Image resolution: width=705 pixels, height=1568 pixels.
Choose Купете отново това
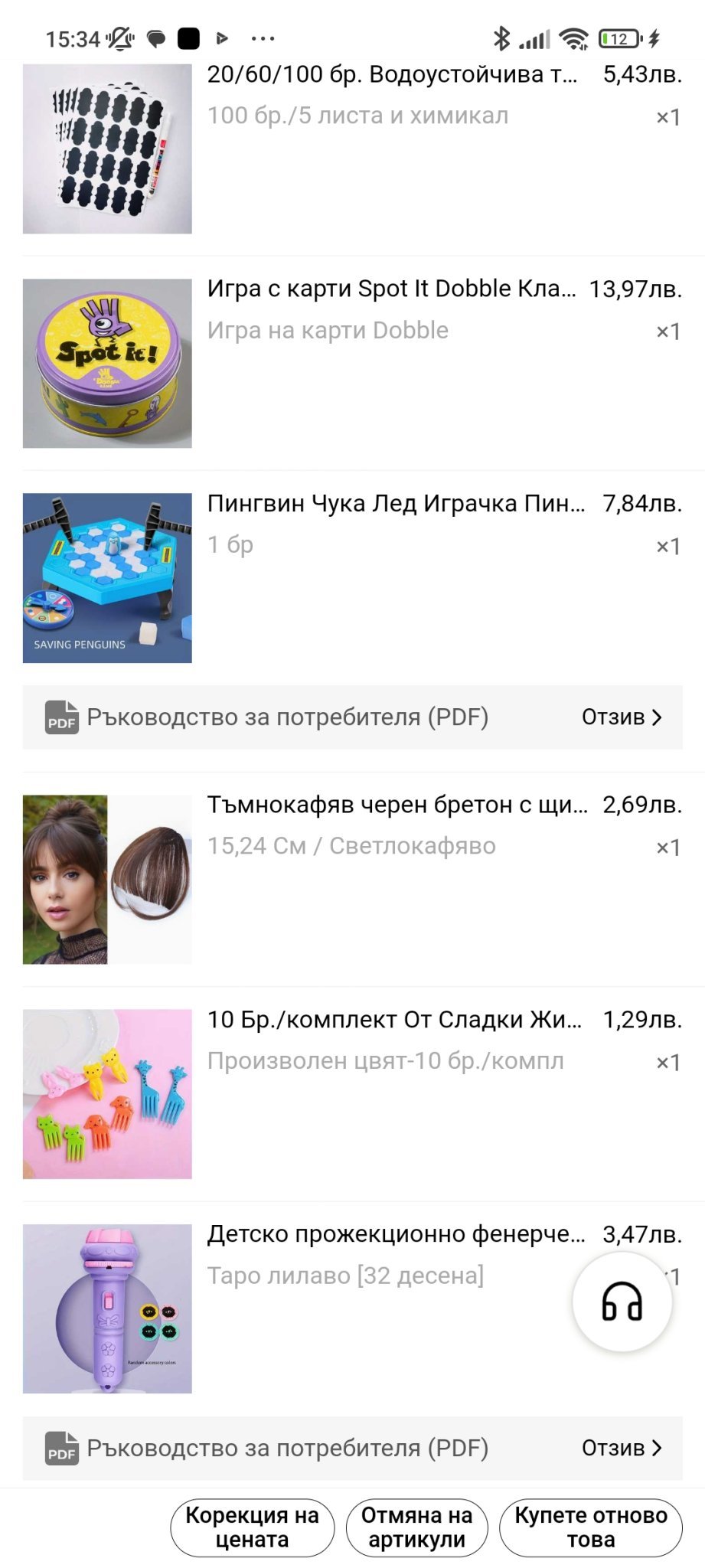590,1527
